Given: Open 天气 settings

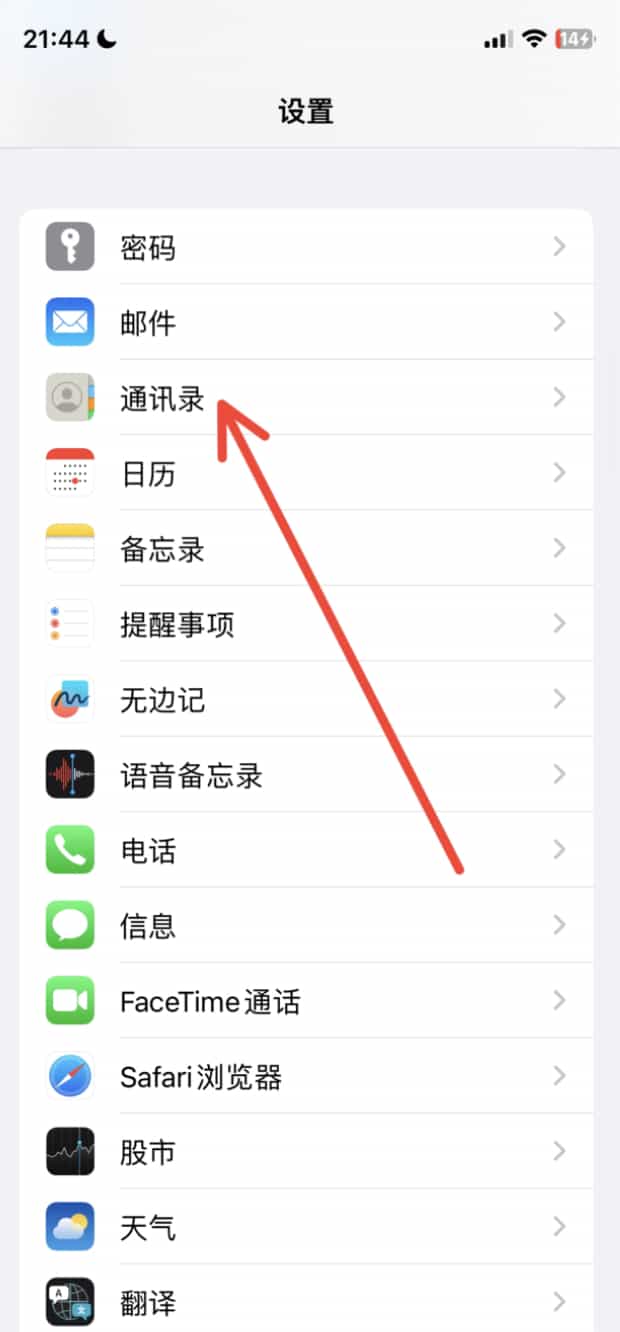Looking at the screenshot, I should [x=306, y=1227].
